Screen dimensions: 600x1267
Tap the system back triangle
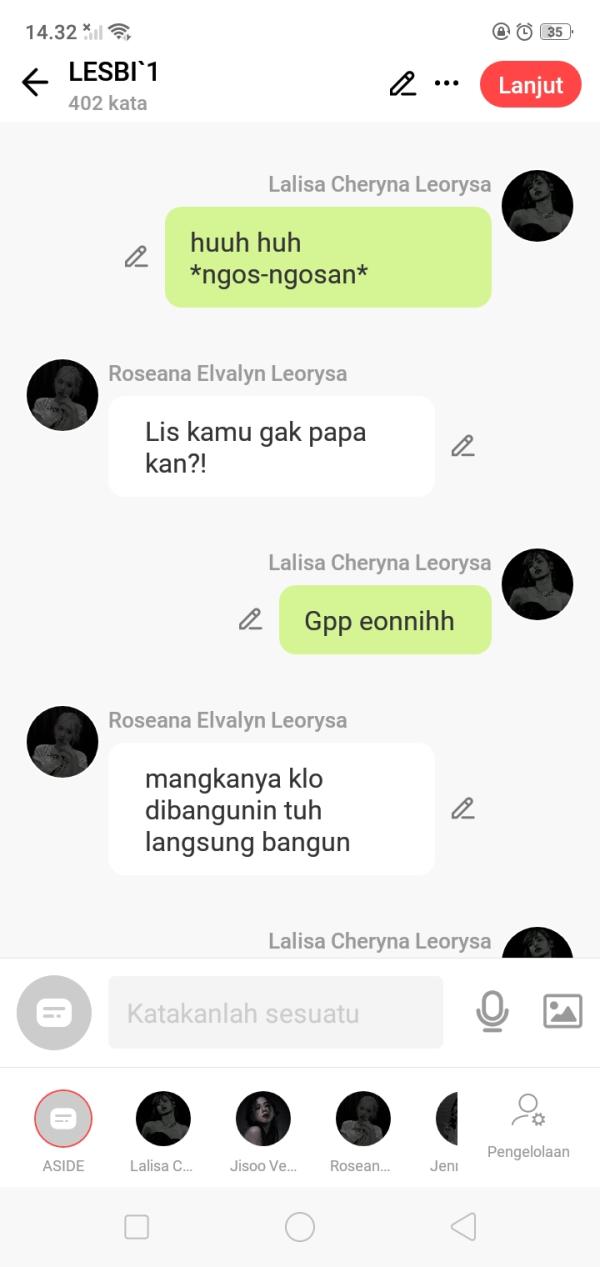pyautogui.click(x=463, y=1227)
